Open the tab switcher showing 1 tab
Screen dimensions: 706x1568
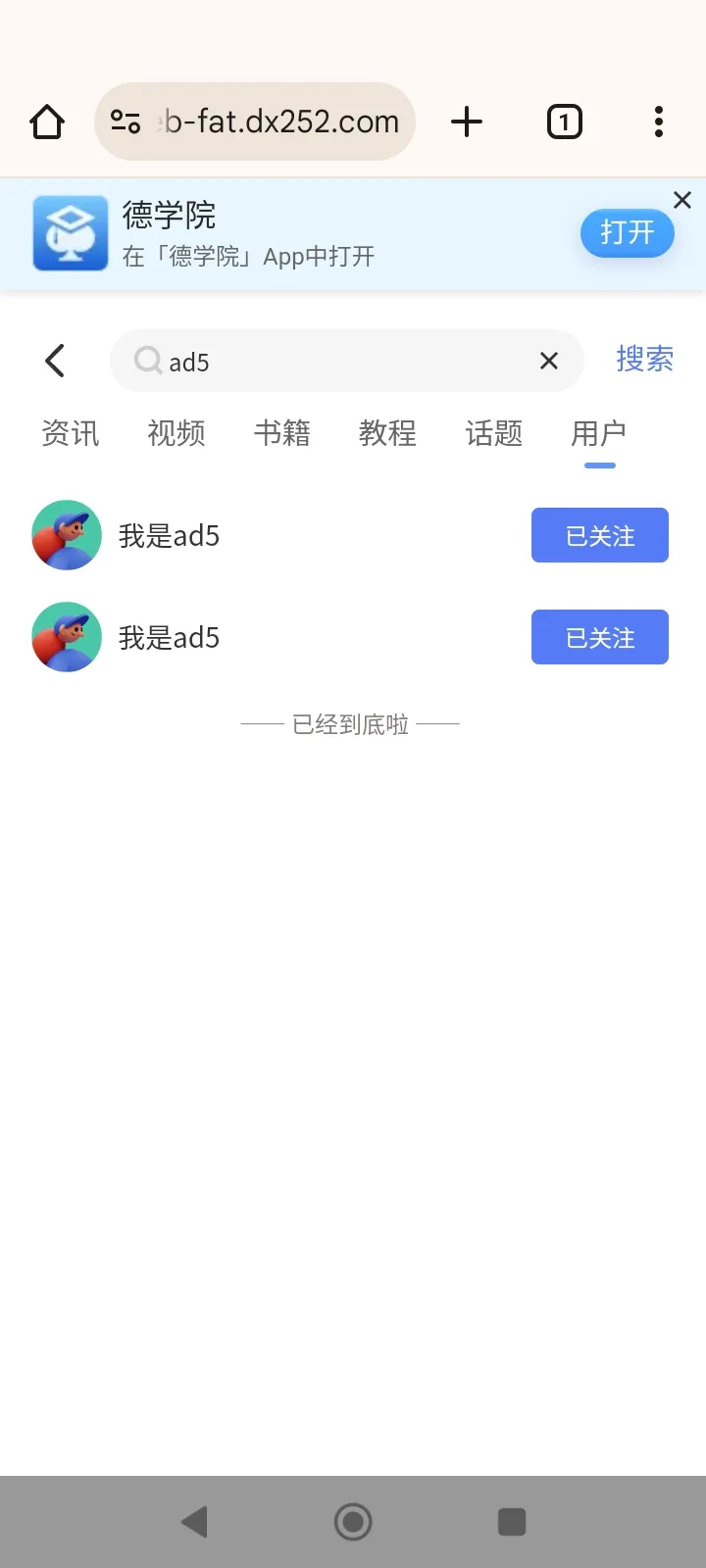tap(564, 122)
